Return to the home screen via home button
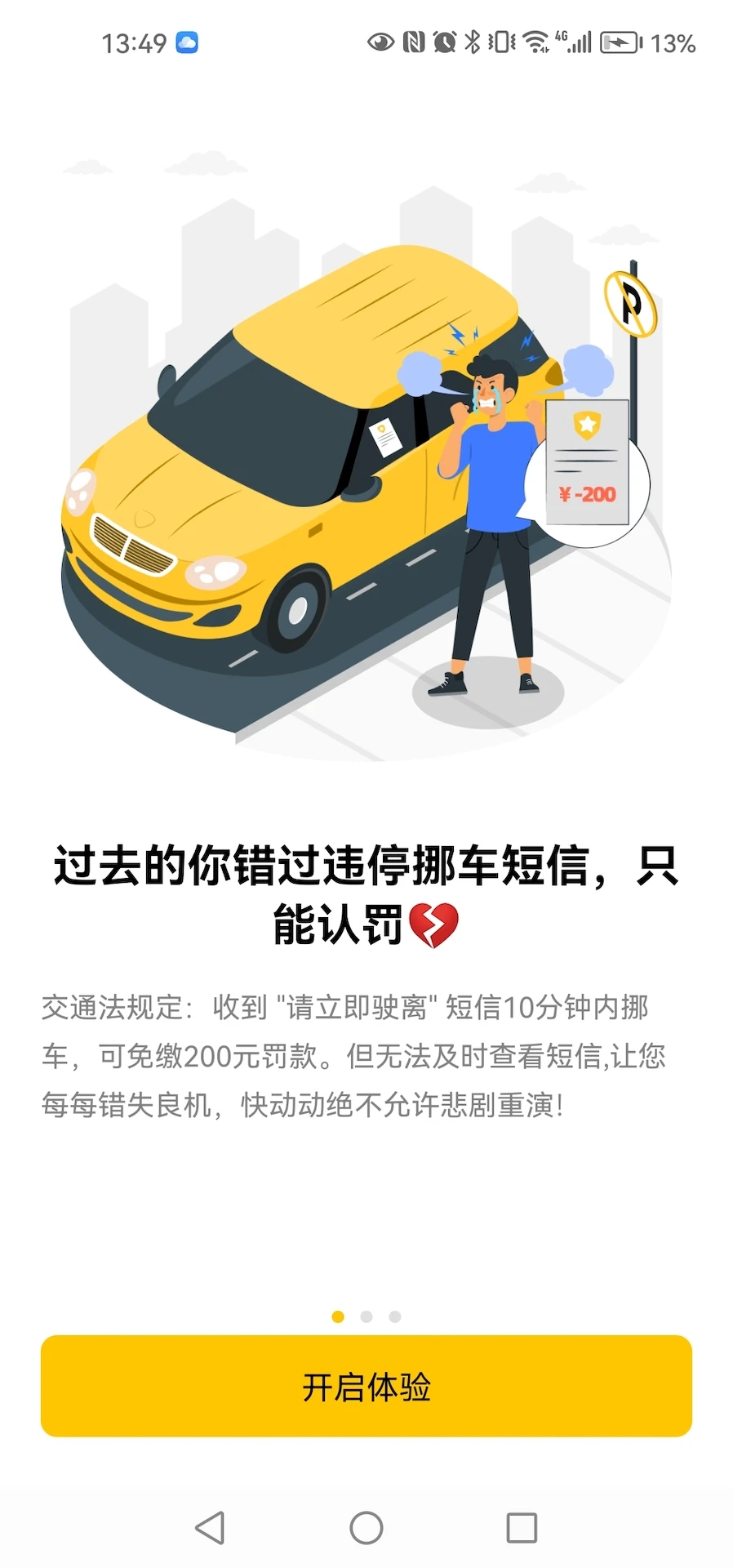Viewport: 733px width, 1568px height. pos(366,1527)
